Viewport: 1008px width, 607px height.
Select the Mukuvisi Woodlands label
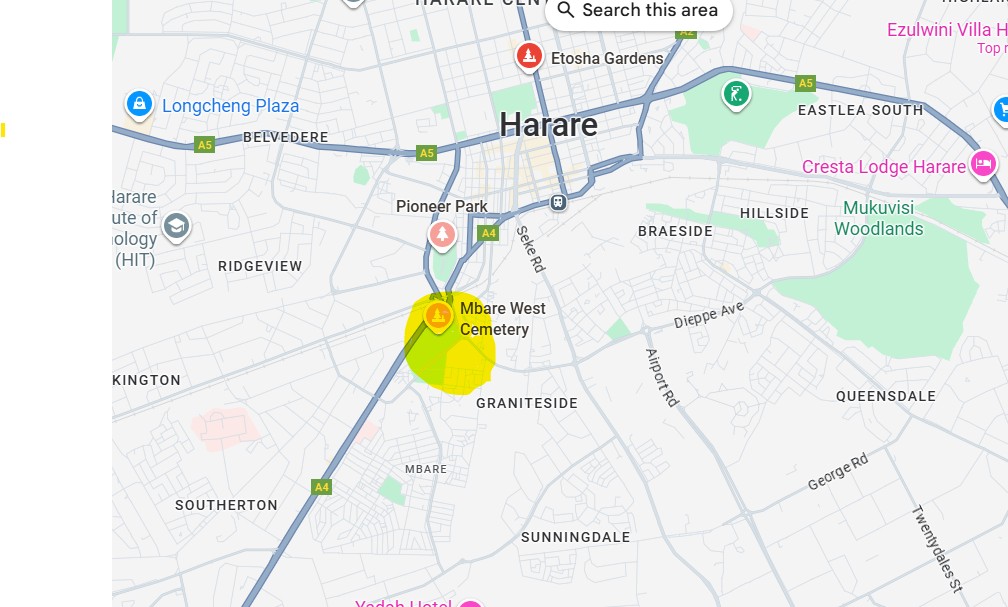click(879, 218)
